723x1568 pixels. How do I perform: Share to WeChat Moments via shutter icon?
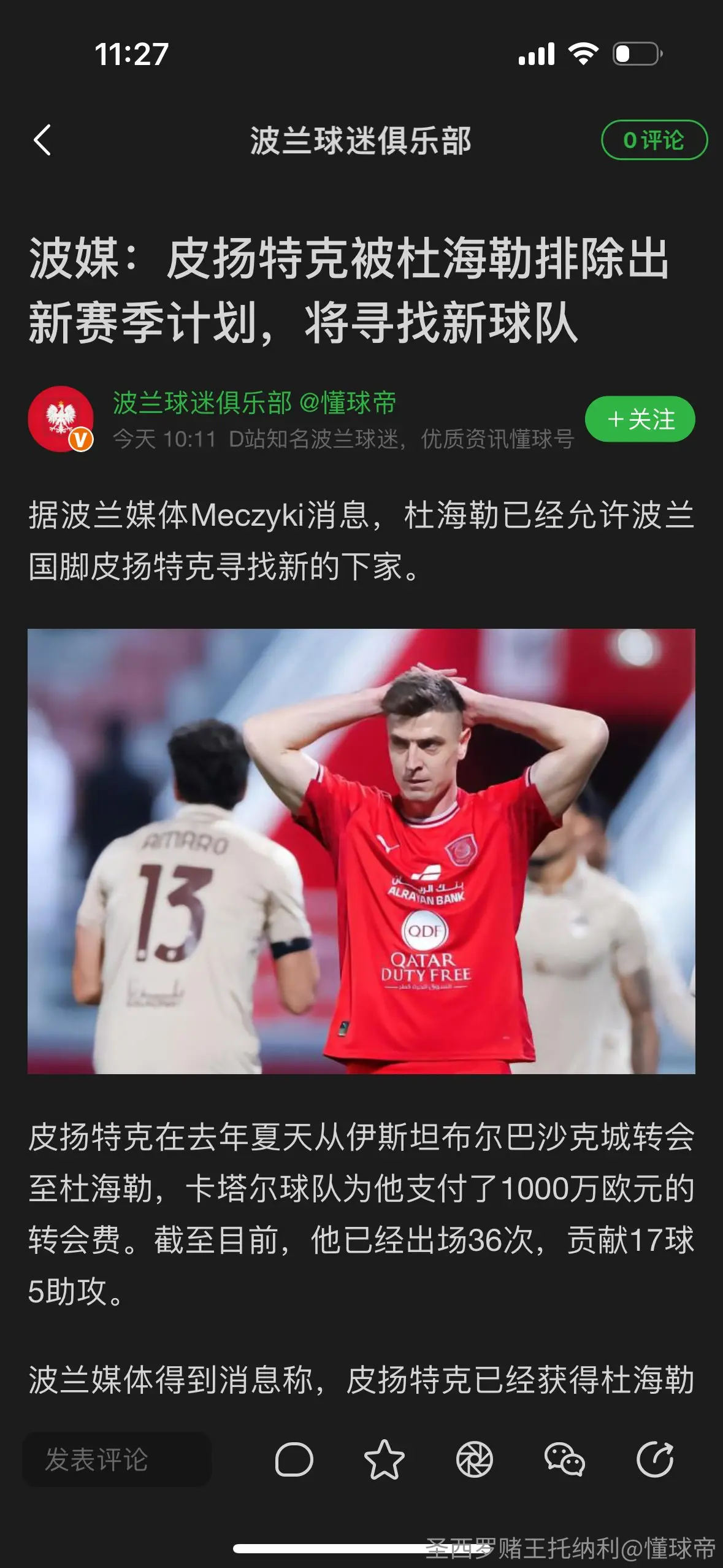pyautogui.click(x=474, y=1459)
